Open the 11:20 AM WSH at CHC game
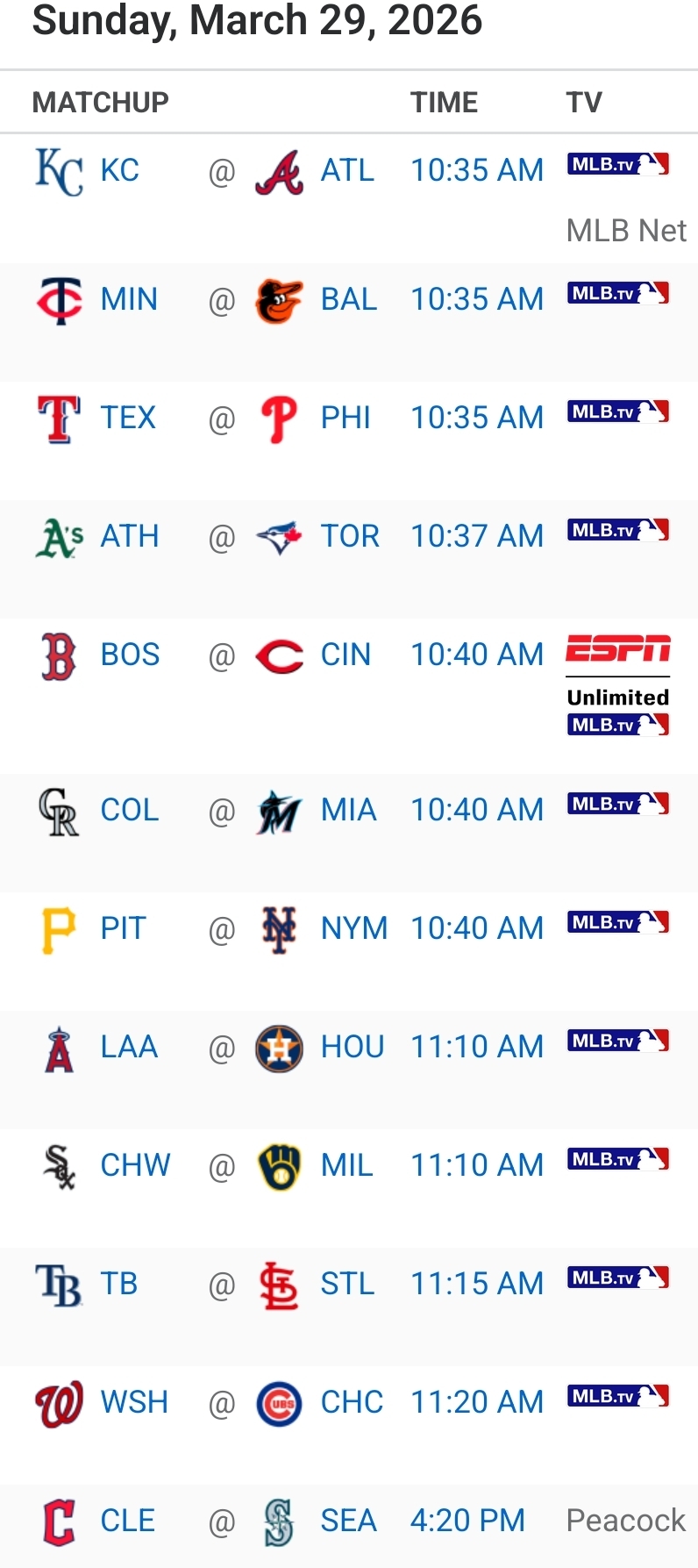The height and width of the screenshot is (1568, 698). (x=477, y=1402)
